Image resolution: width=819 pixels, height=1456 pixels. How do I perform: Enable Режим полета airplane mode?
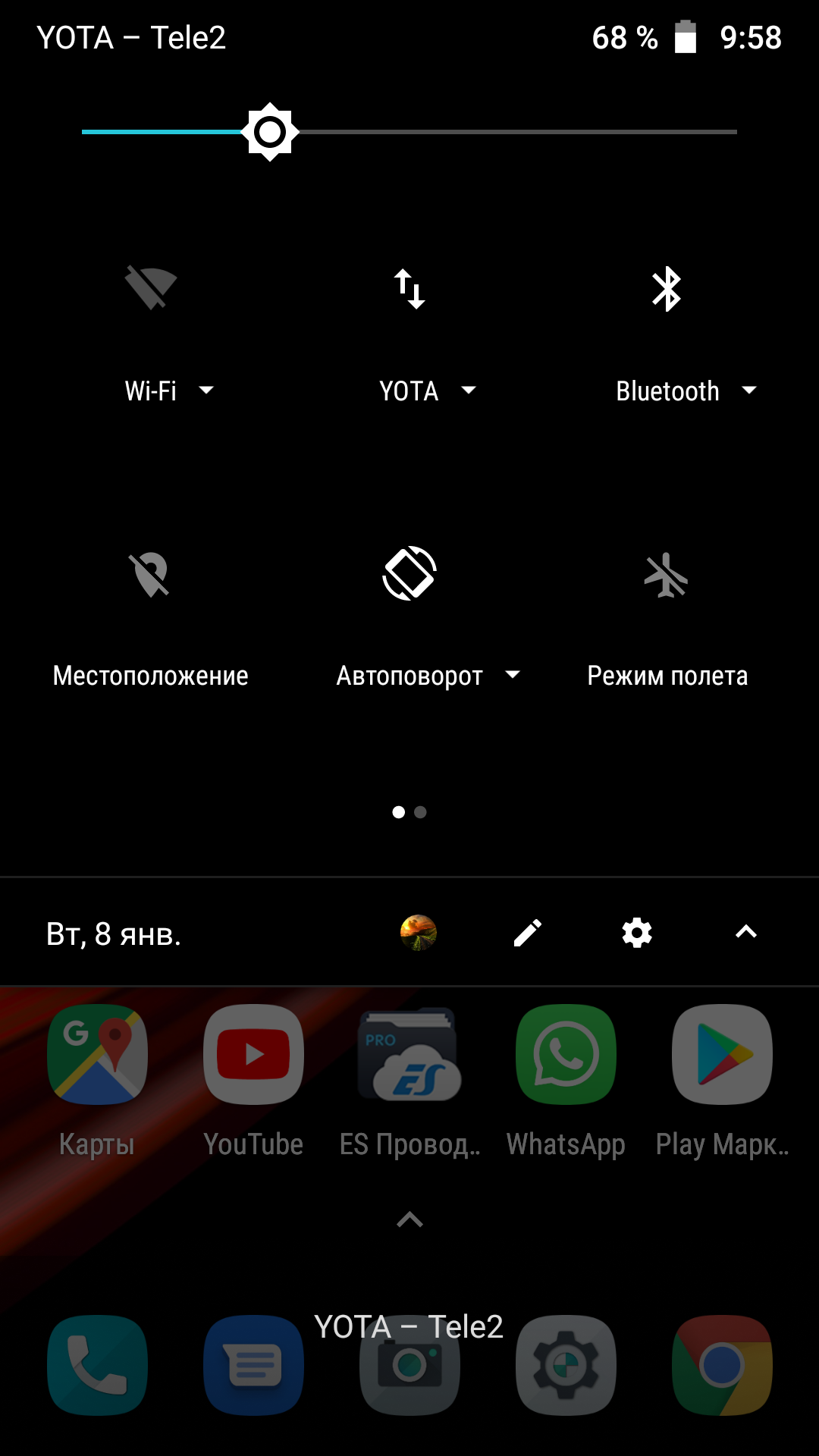click(667, 575)
